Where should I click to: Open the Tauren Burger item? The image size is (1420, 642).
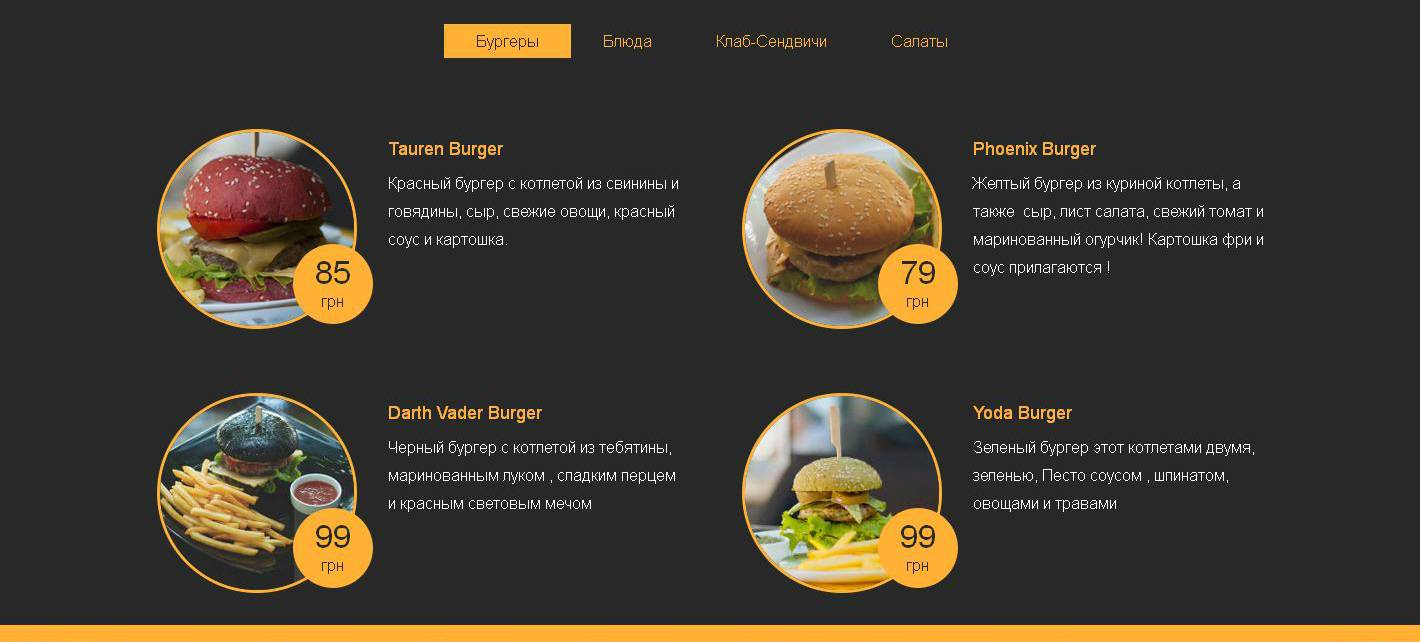445,149
